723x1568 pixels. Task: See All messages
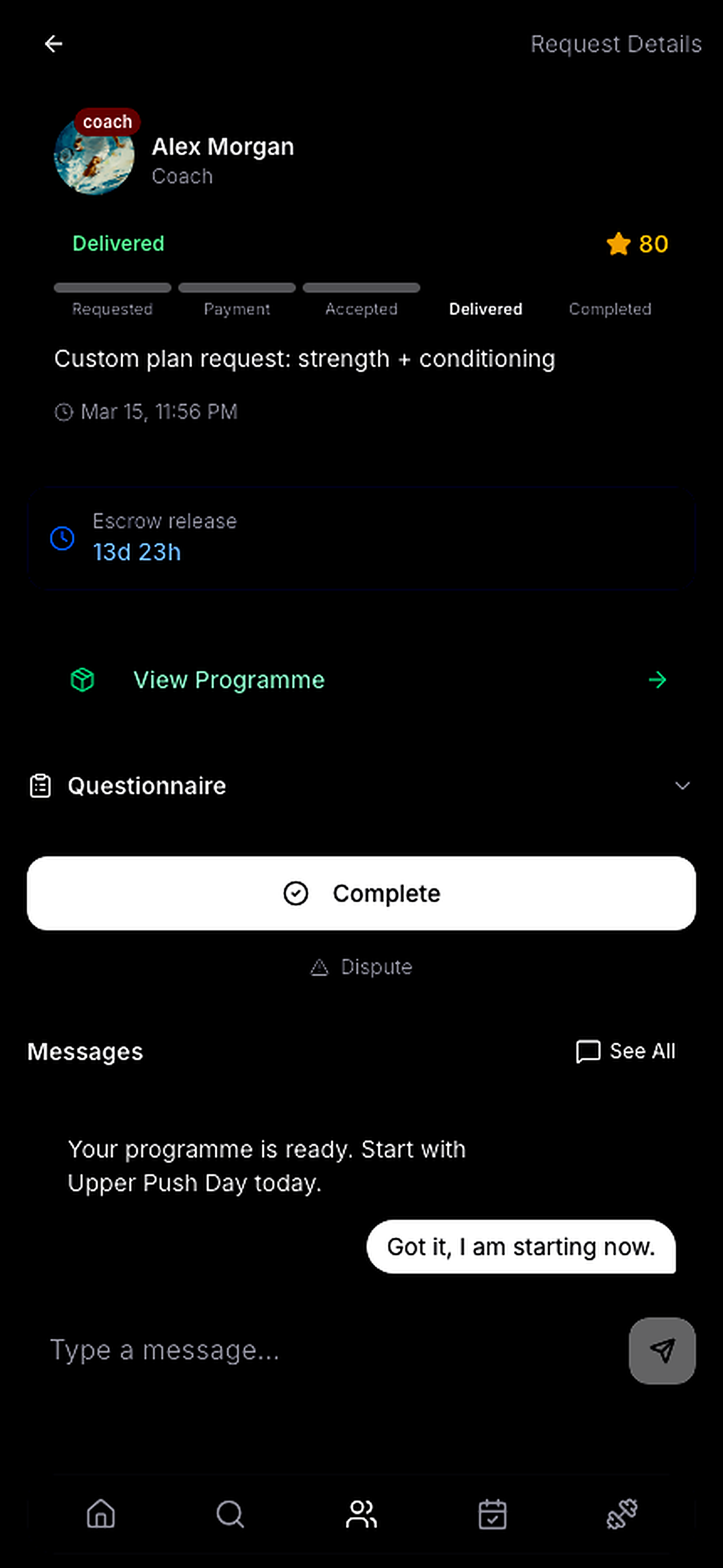pos(625,1051)
